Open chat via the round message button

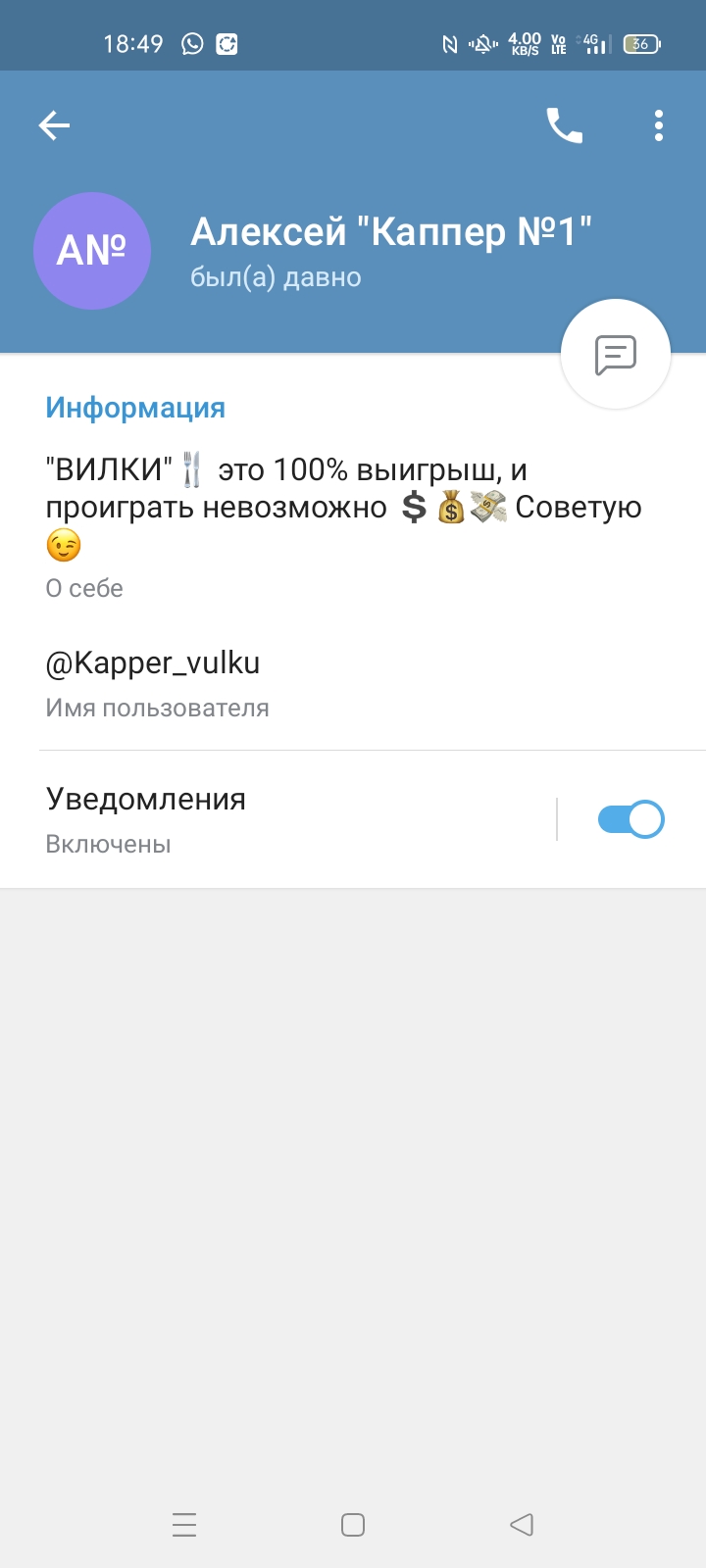(x=616, y=354)
